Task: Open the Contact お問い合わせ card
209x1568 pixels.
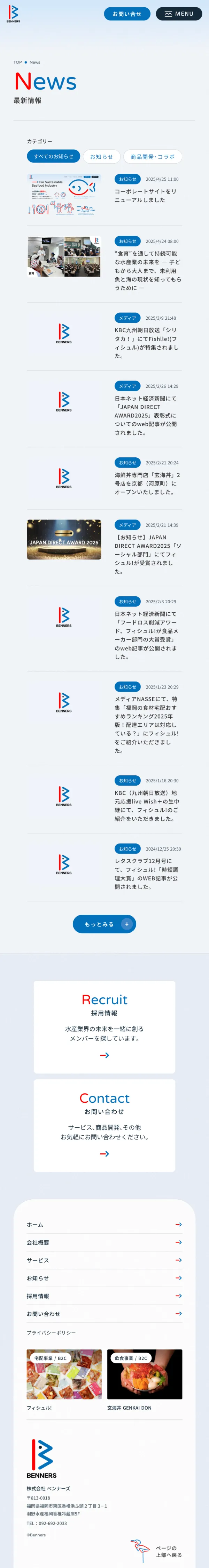Action: tap(104, 1126)
